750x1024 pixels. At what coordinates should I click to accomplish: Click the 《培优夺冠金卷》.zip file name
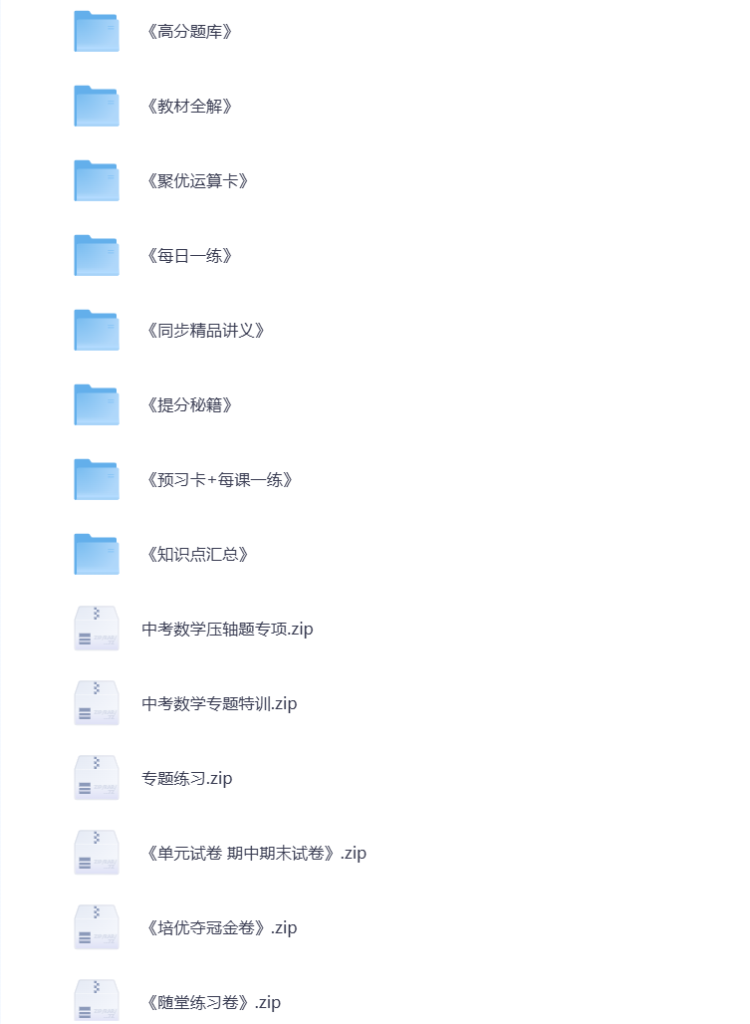[x=220, y=926]
